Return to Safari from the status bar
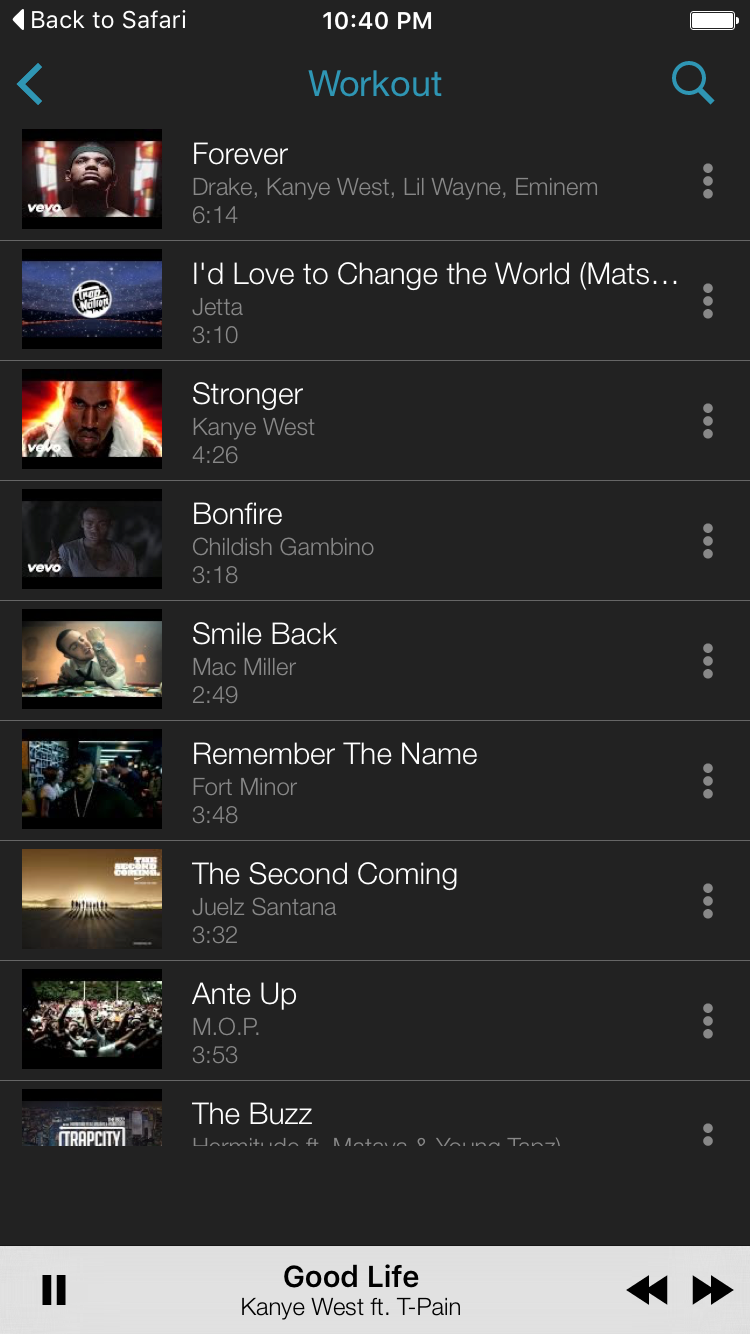Image resolution: width=750 pixels, height=1334 pixels. click(x=99, y=20)
